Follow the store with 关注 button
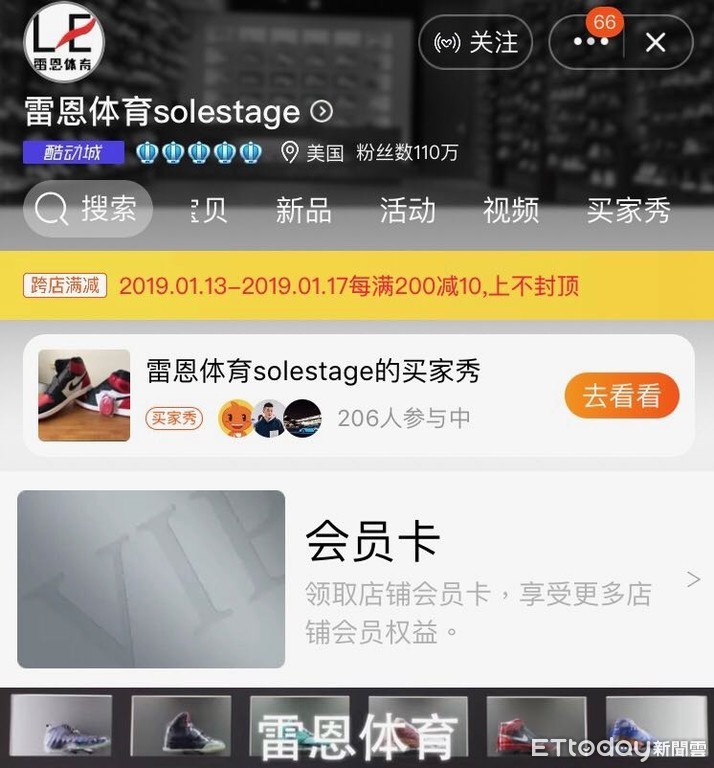The height and width of the screenshot is (768, 714). pyautogui.click(x=475, y=42)
